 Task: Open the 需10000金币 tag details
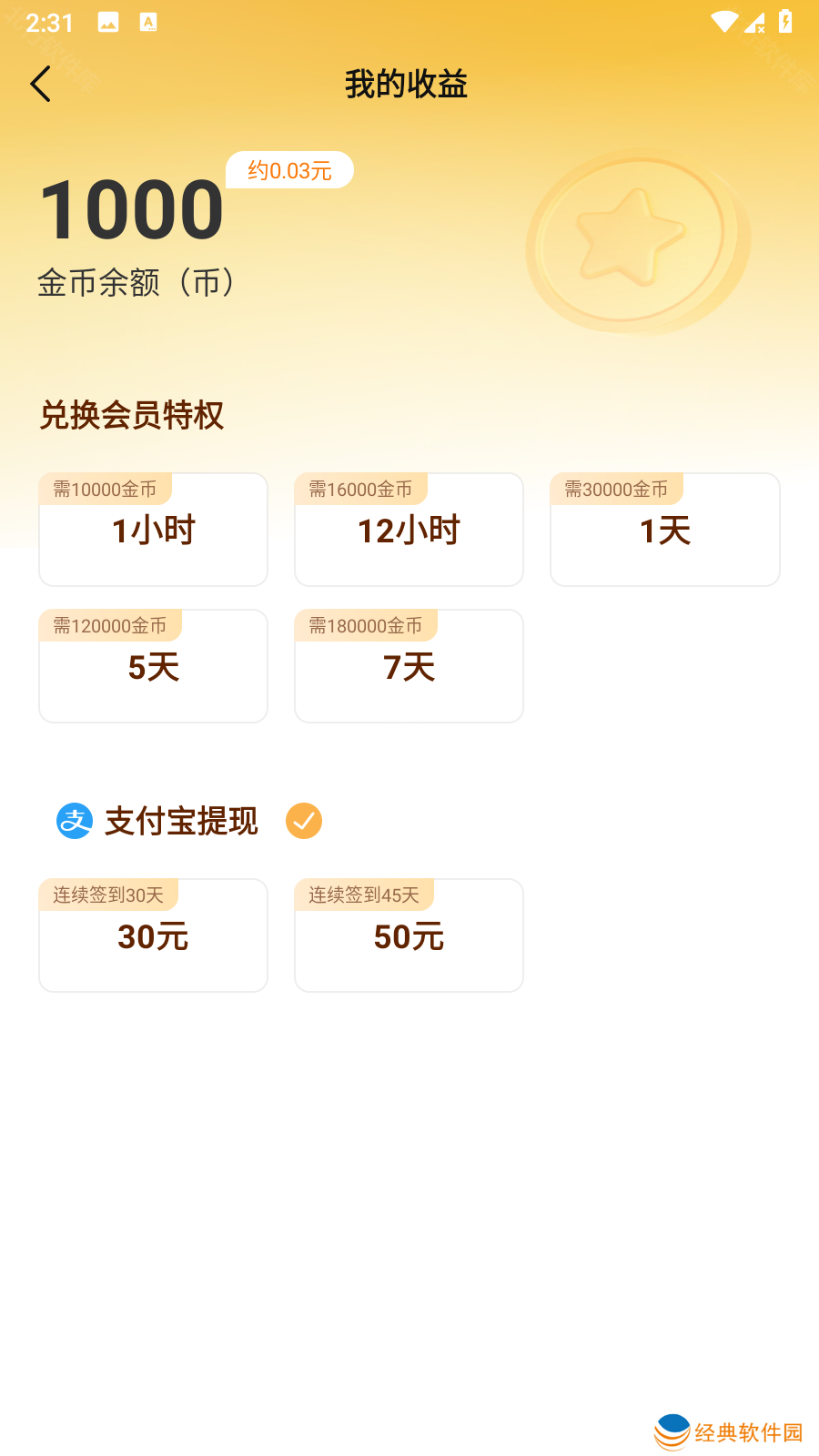pos(106,490)
